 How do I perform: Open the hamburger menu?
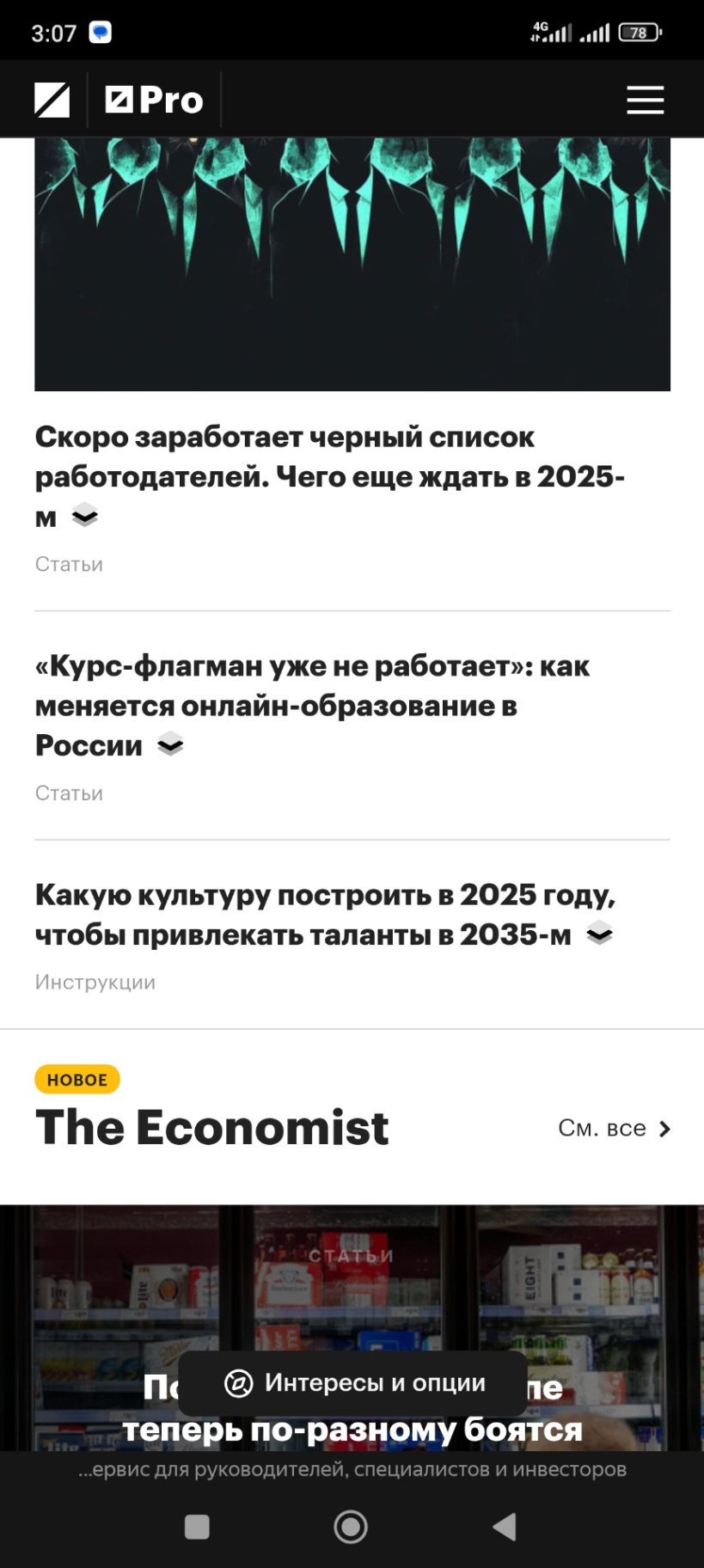tap(645, 100)
